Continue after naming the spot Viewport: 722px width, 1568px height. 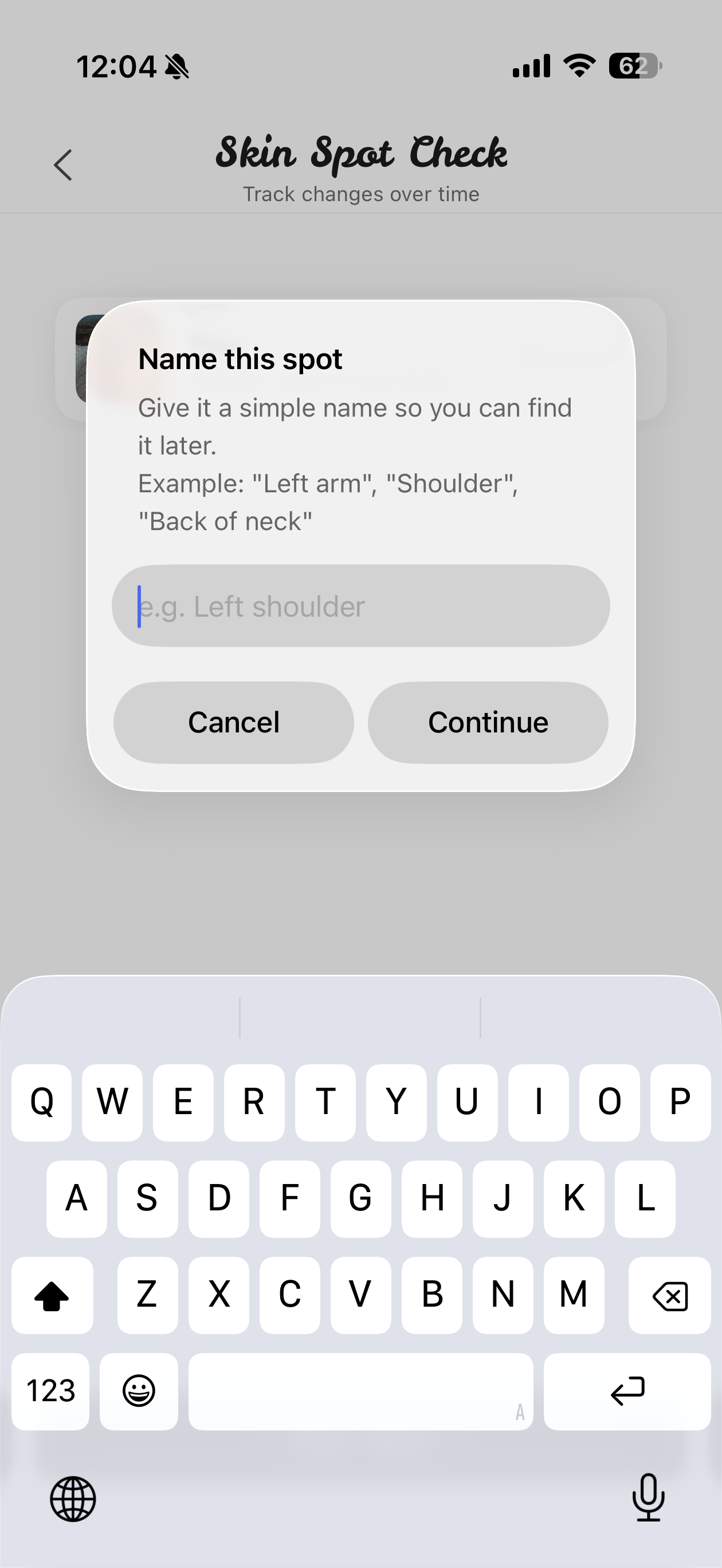coord(488,723)
